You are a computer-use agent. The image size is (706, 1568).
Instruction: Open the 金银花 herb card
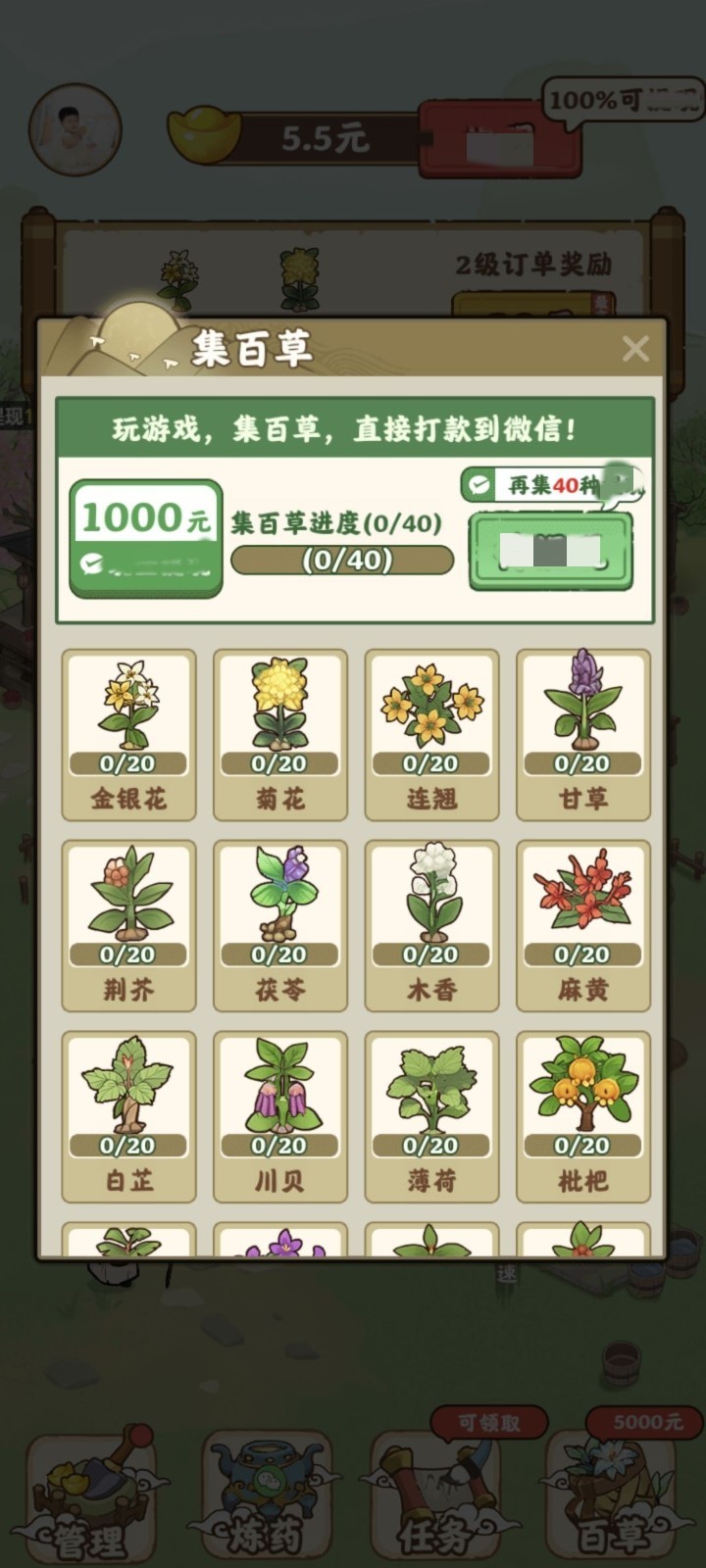128,734
